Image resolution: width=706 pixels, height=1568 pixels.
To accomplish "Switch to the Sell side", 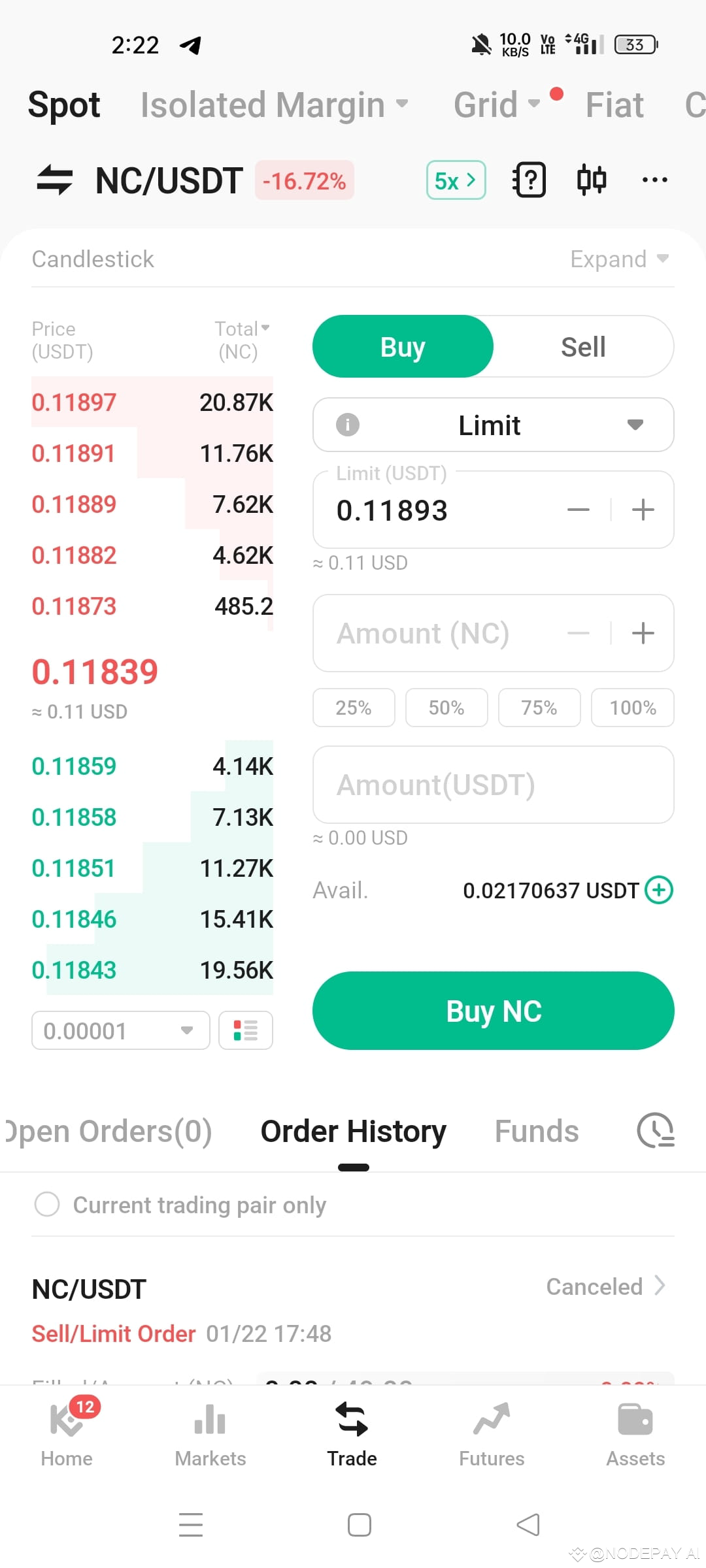I will [x=582, y=346].
